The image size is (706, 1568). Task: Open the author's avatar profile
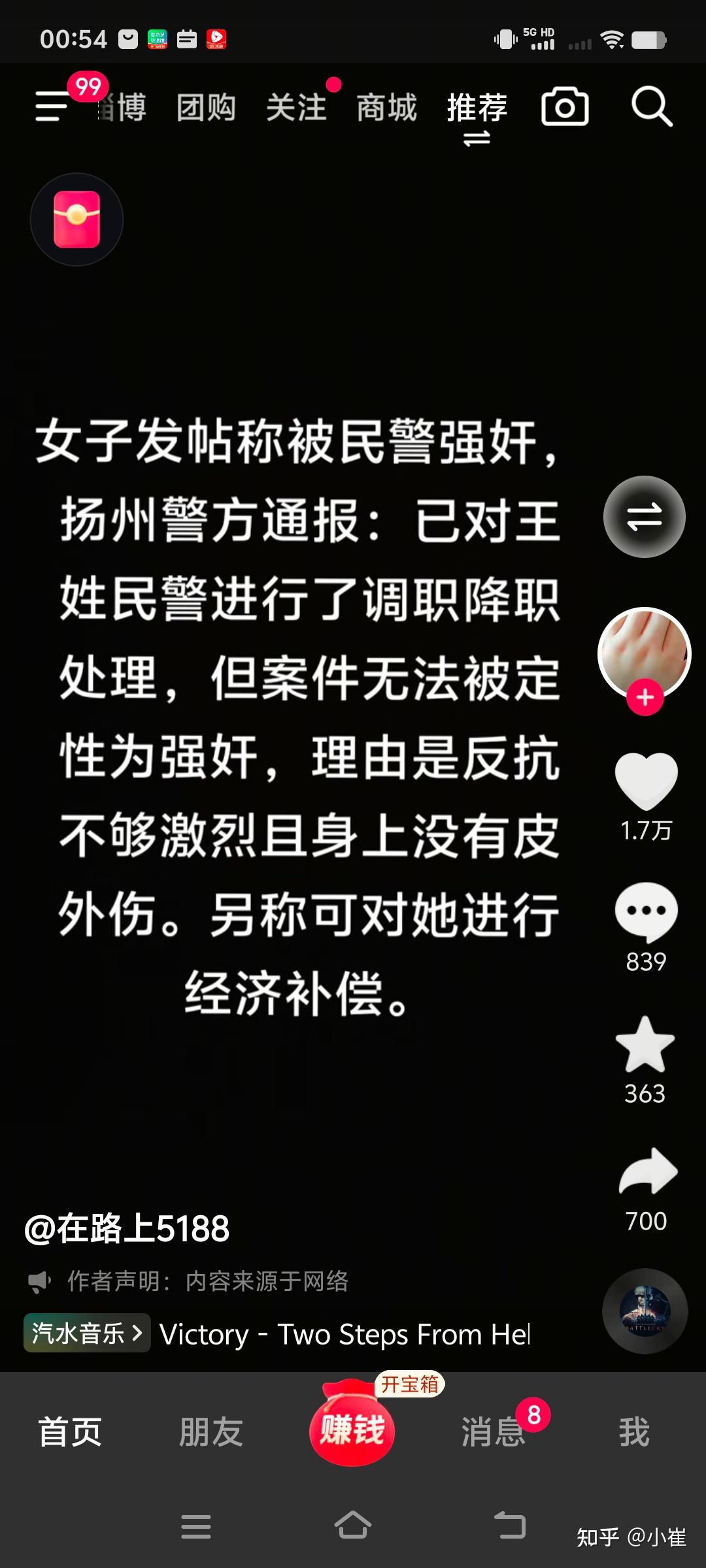tap(644, 650)
